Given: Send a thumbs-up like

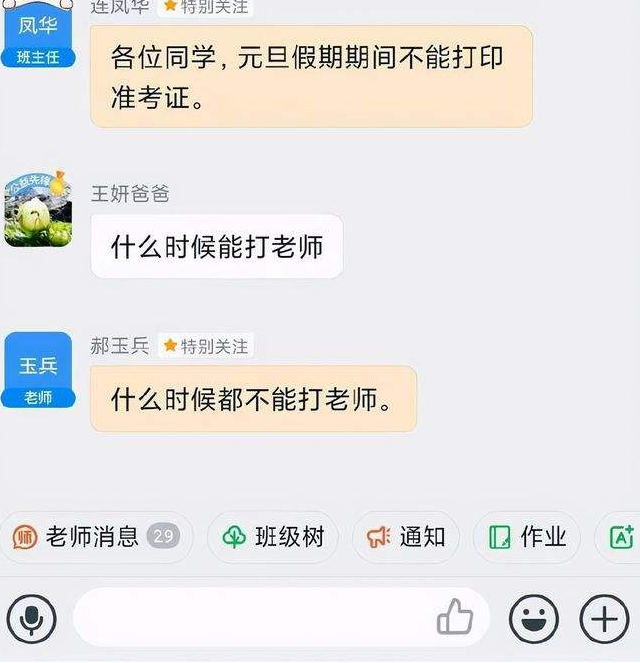Looking at the screenshot, I should [x=455, y=618].
